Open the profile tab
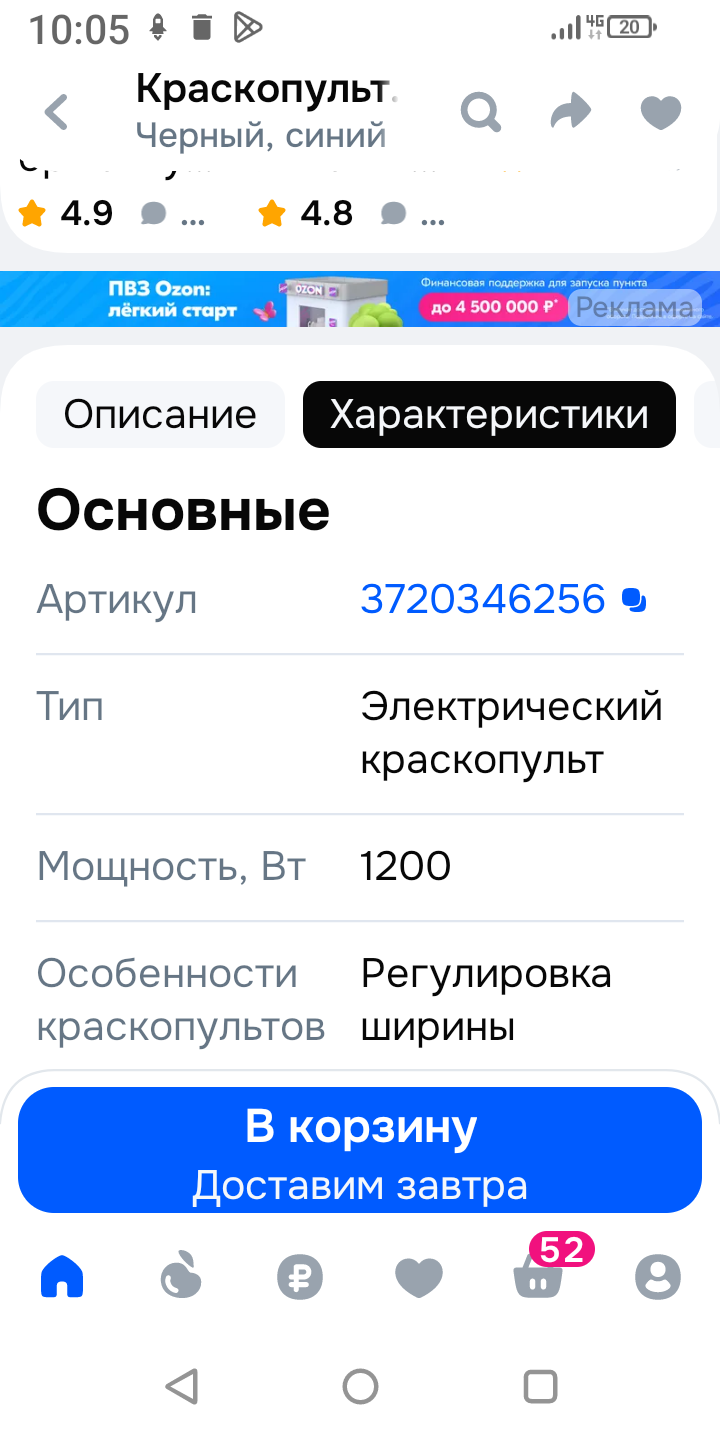Image resolution: width=720 pixels, height=1440 pixels. pos(657,1277)
